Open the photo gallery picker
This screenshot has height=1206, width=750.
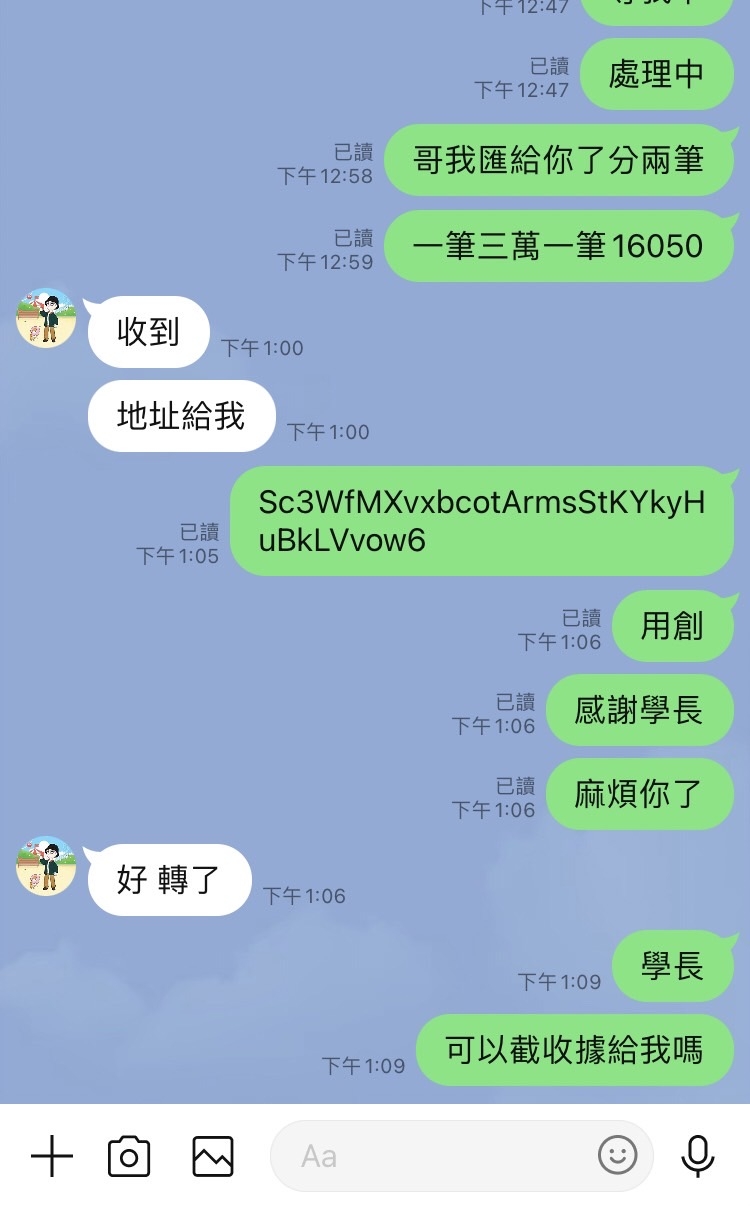213,1157
